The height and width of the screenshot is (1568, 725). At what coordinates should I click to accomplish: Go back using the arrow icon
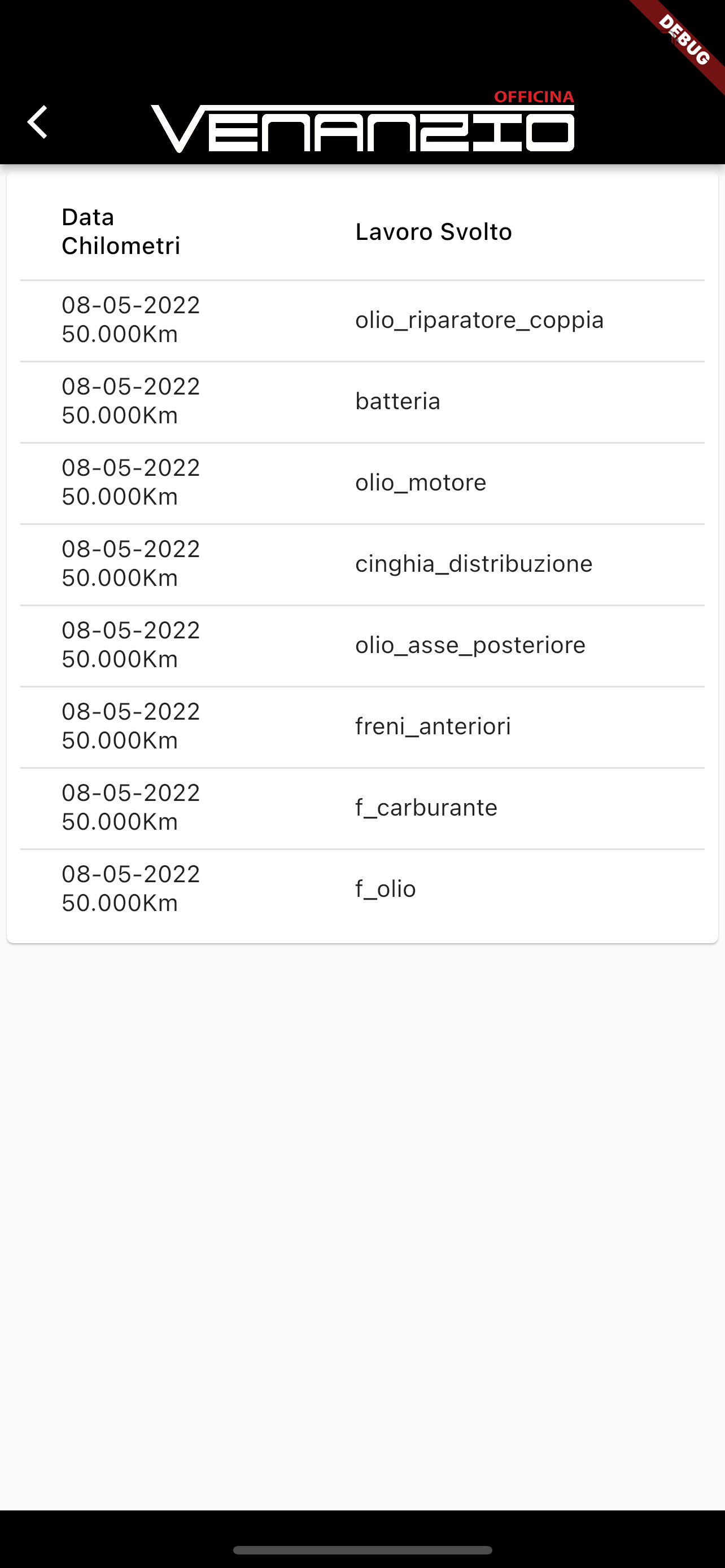point(38,122)
